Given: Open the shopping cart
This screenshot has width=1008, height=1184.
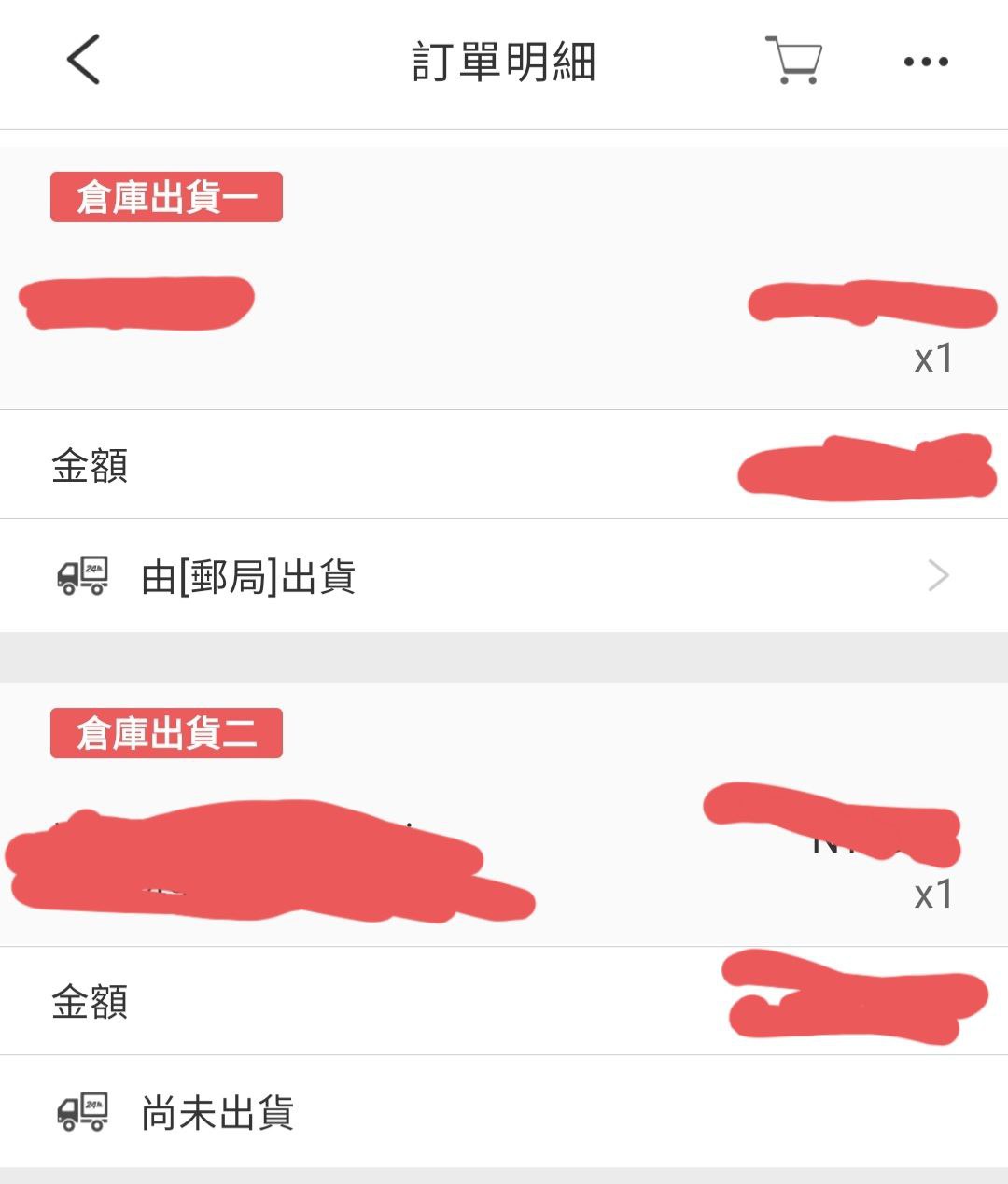Looking at the screenshot, I should (794, 61).
